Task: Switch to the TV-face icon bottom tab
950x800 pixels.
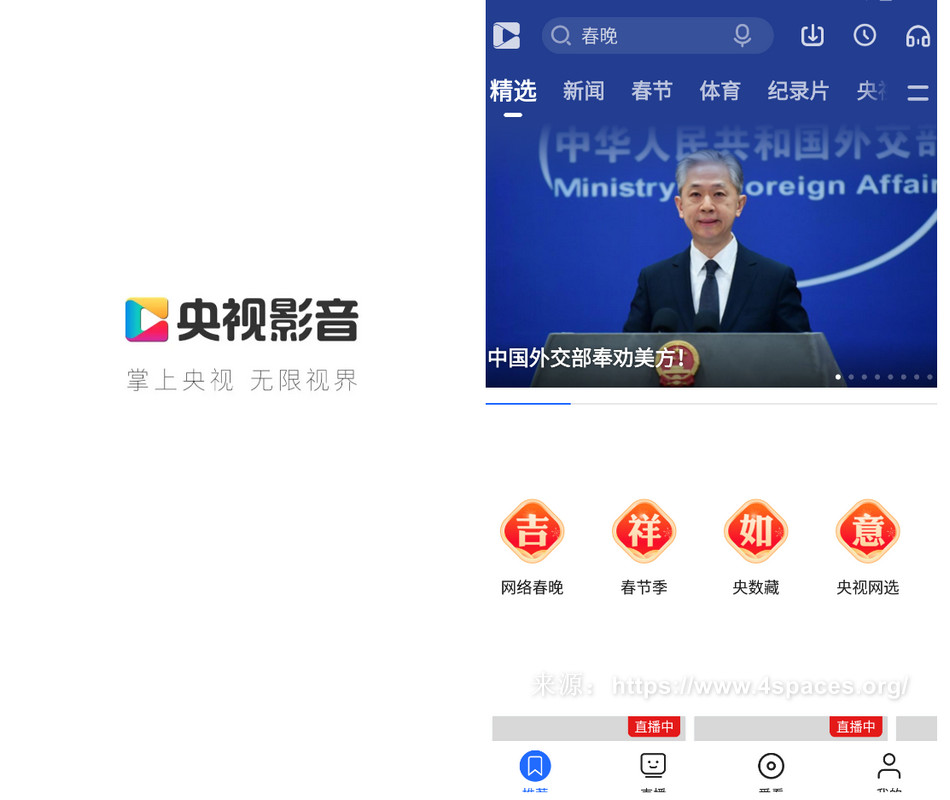Action: click(653, 770)
